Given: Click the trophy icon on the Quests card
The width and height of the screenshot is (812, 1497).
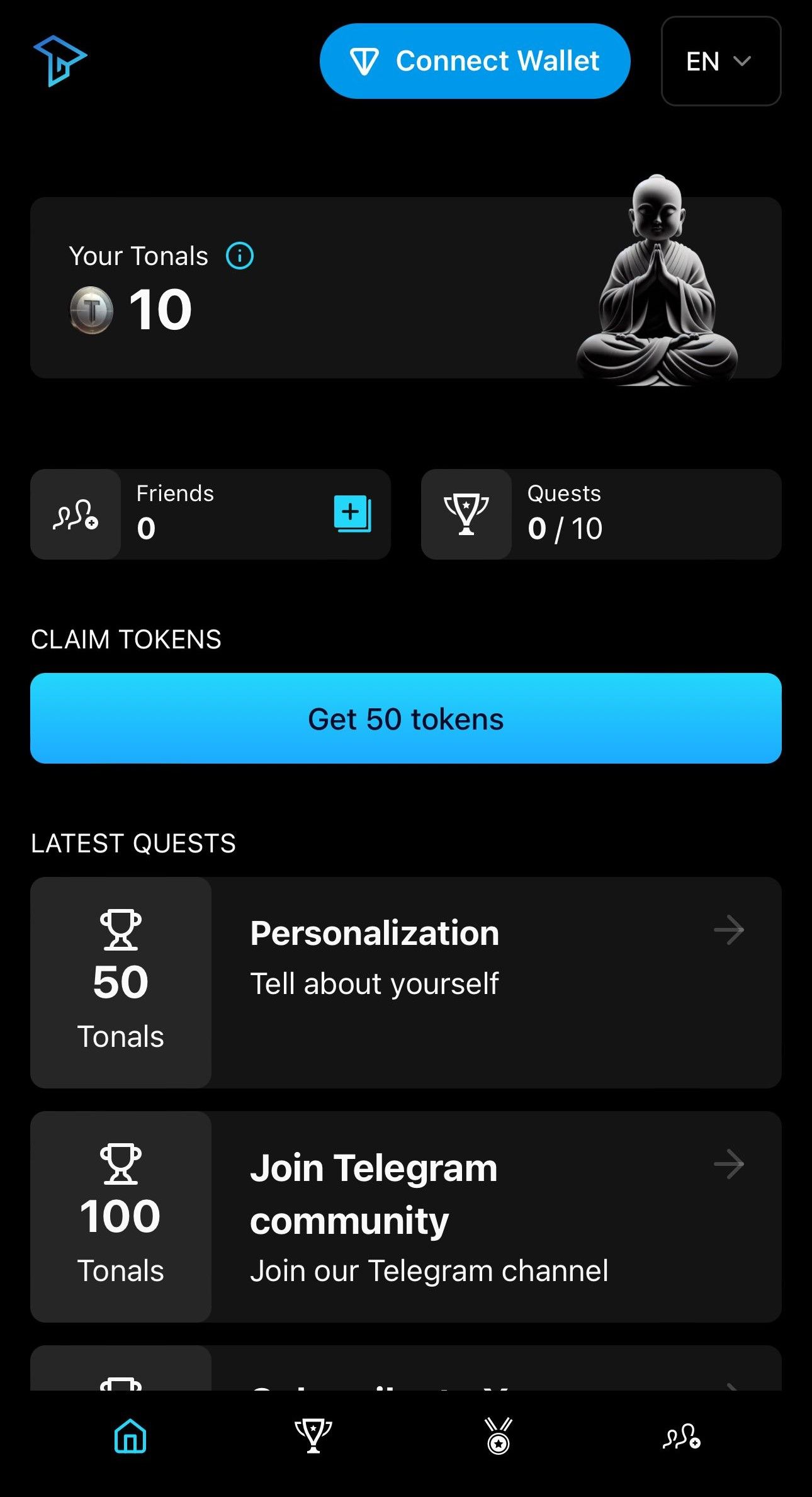Looking at the screenshot, I should tap(466, 514).
